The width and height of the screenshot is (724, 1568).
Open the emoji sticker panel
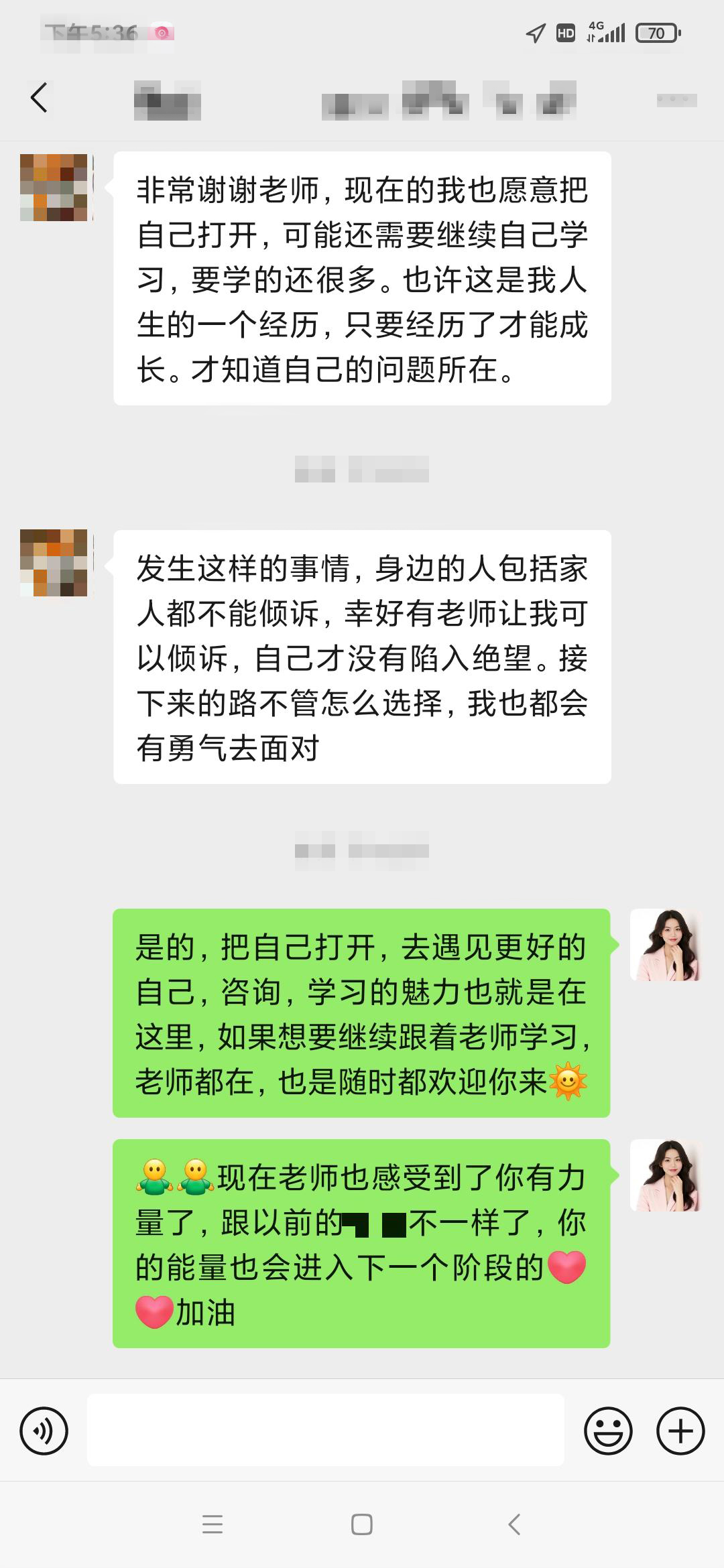608,1431
